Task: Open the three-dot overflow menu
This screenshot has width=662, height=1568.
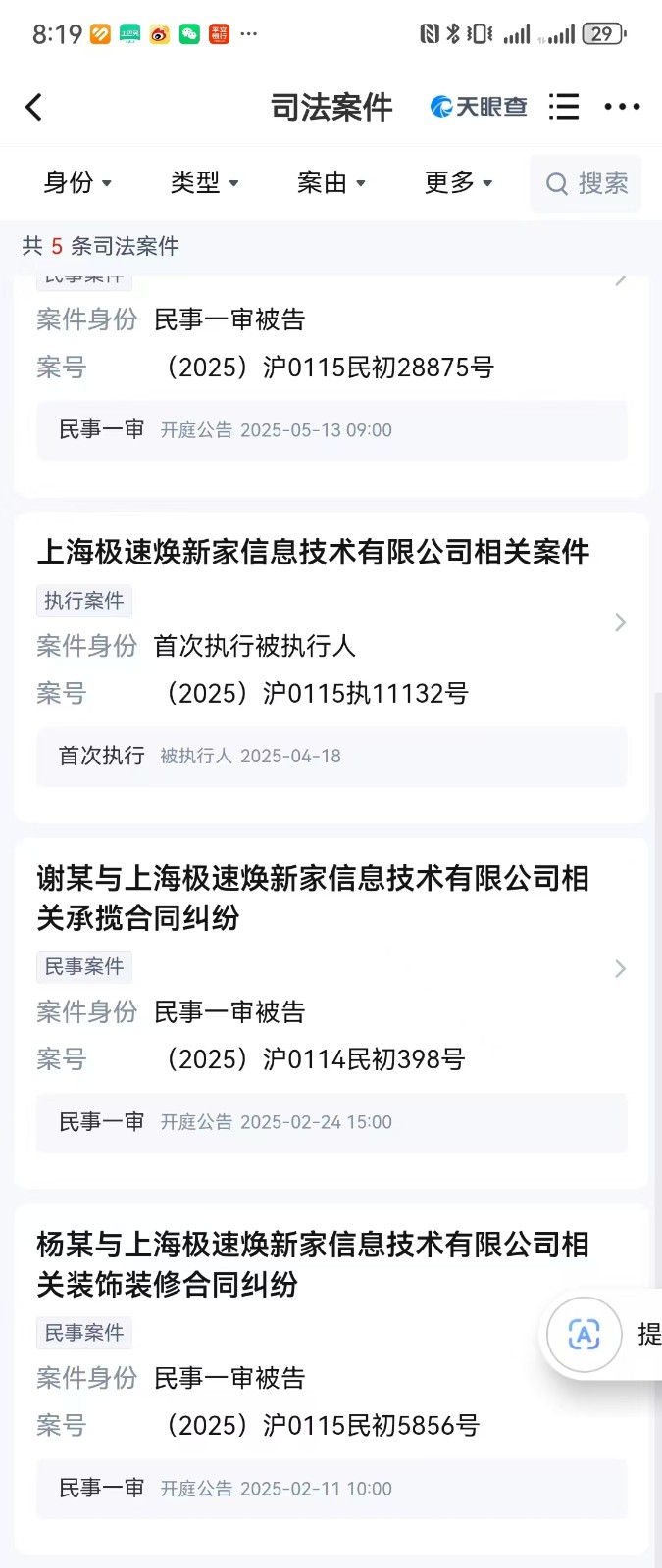Action: (x=622, y=107)
